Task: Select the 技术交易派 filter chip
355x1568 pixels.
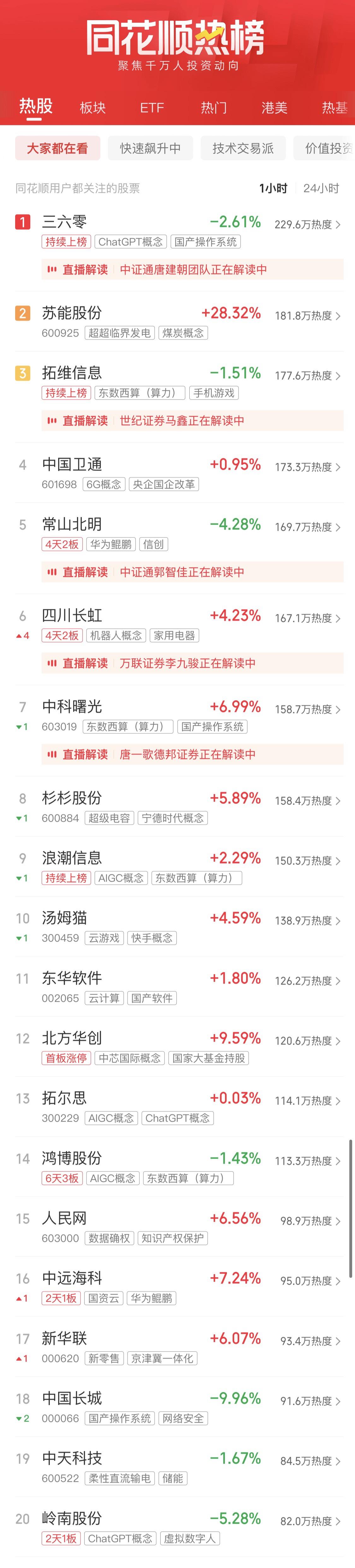Action: click(243, 148)
